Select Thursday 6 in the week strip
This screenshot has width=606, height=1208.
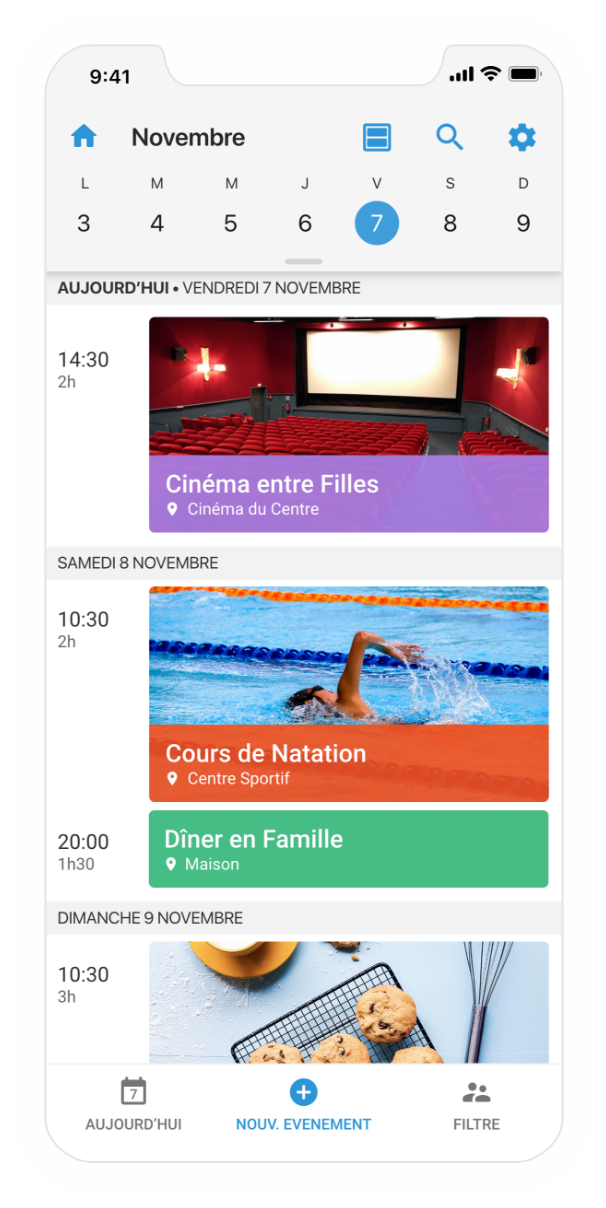point(305,223)
